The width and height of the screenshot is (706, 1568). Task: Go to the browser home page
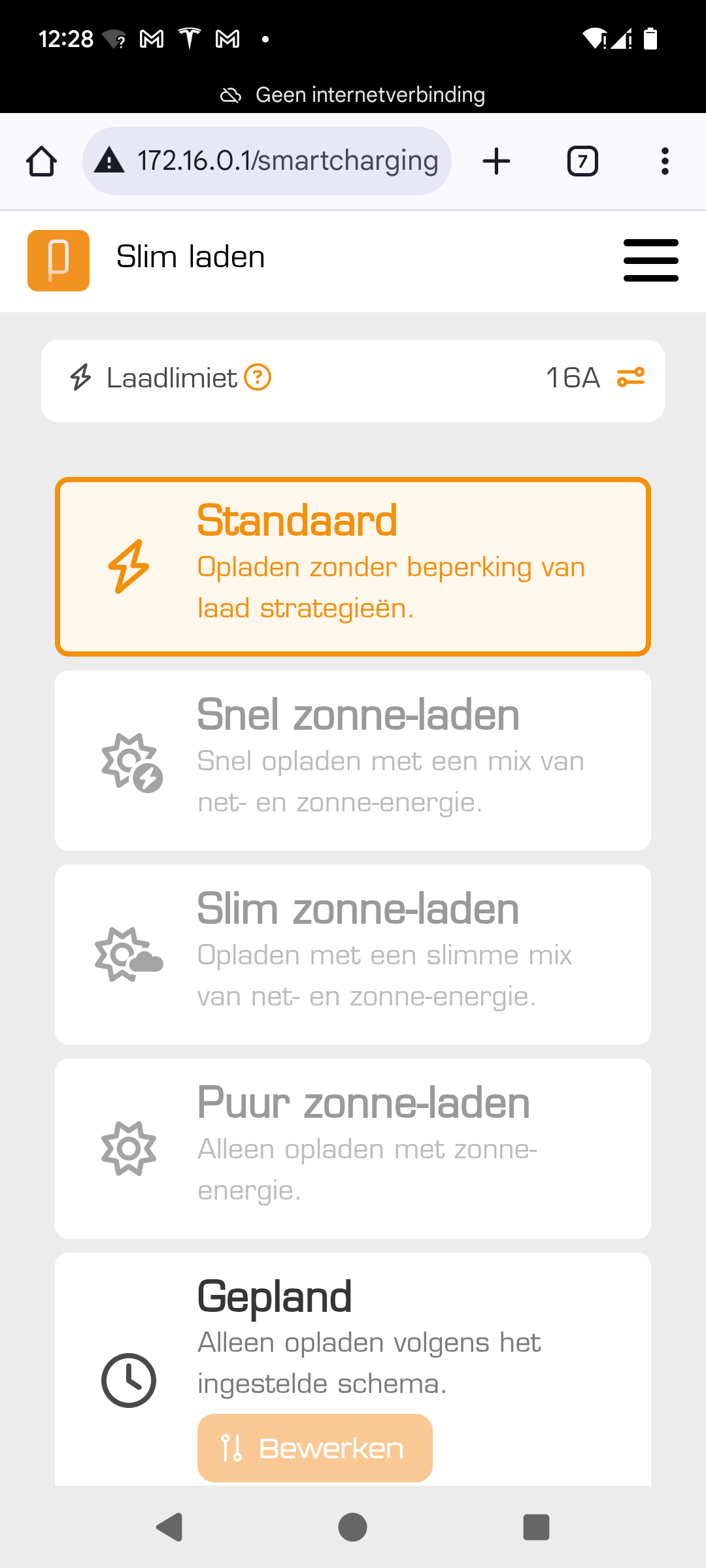click(x=41, y=161)
